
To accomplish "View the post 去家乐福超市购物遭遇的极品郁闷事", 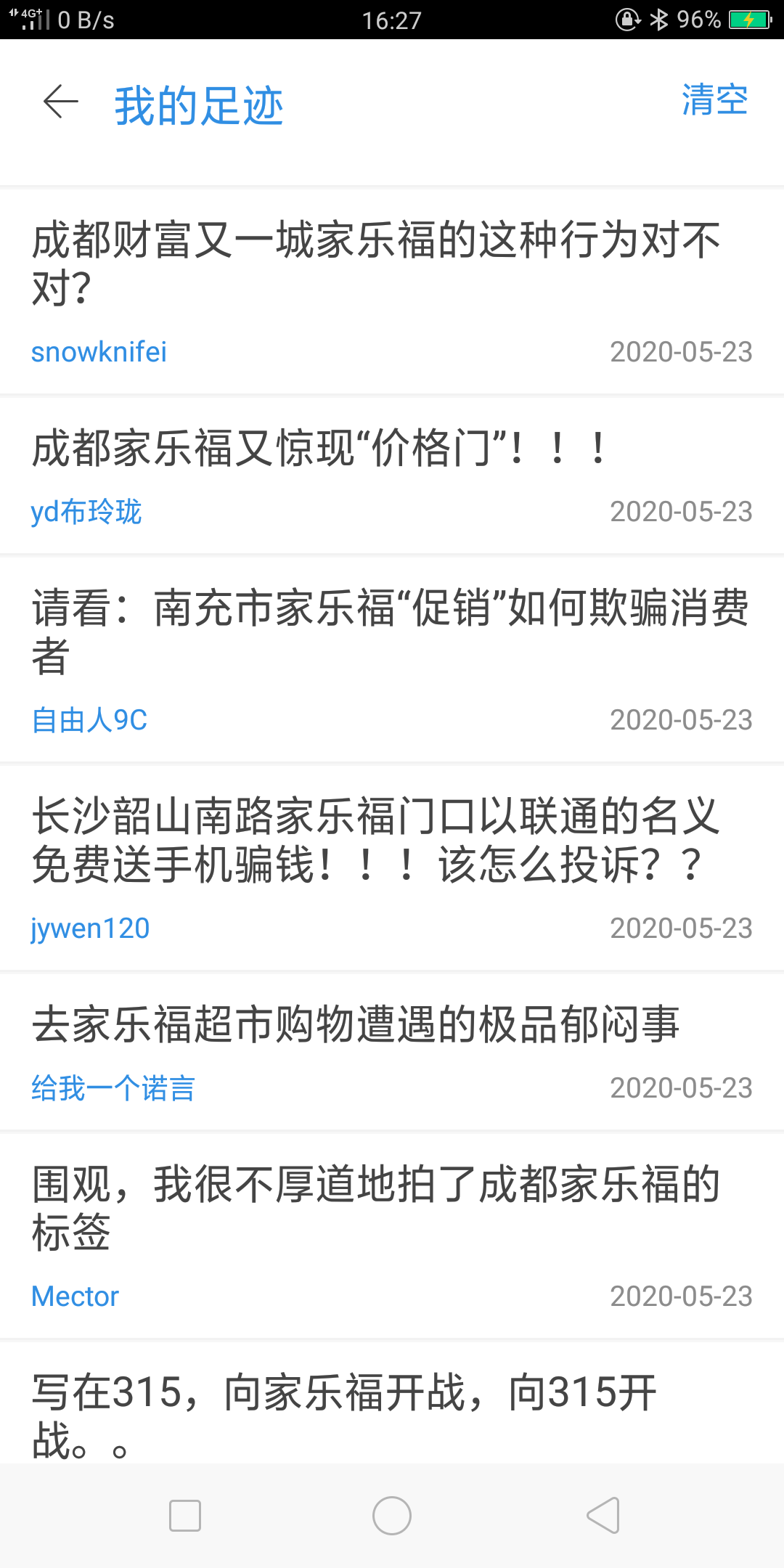I will click(x=356, y=1024).
